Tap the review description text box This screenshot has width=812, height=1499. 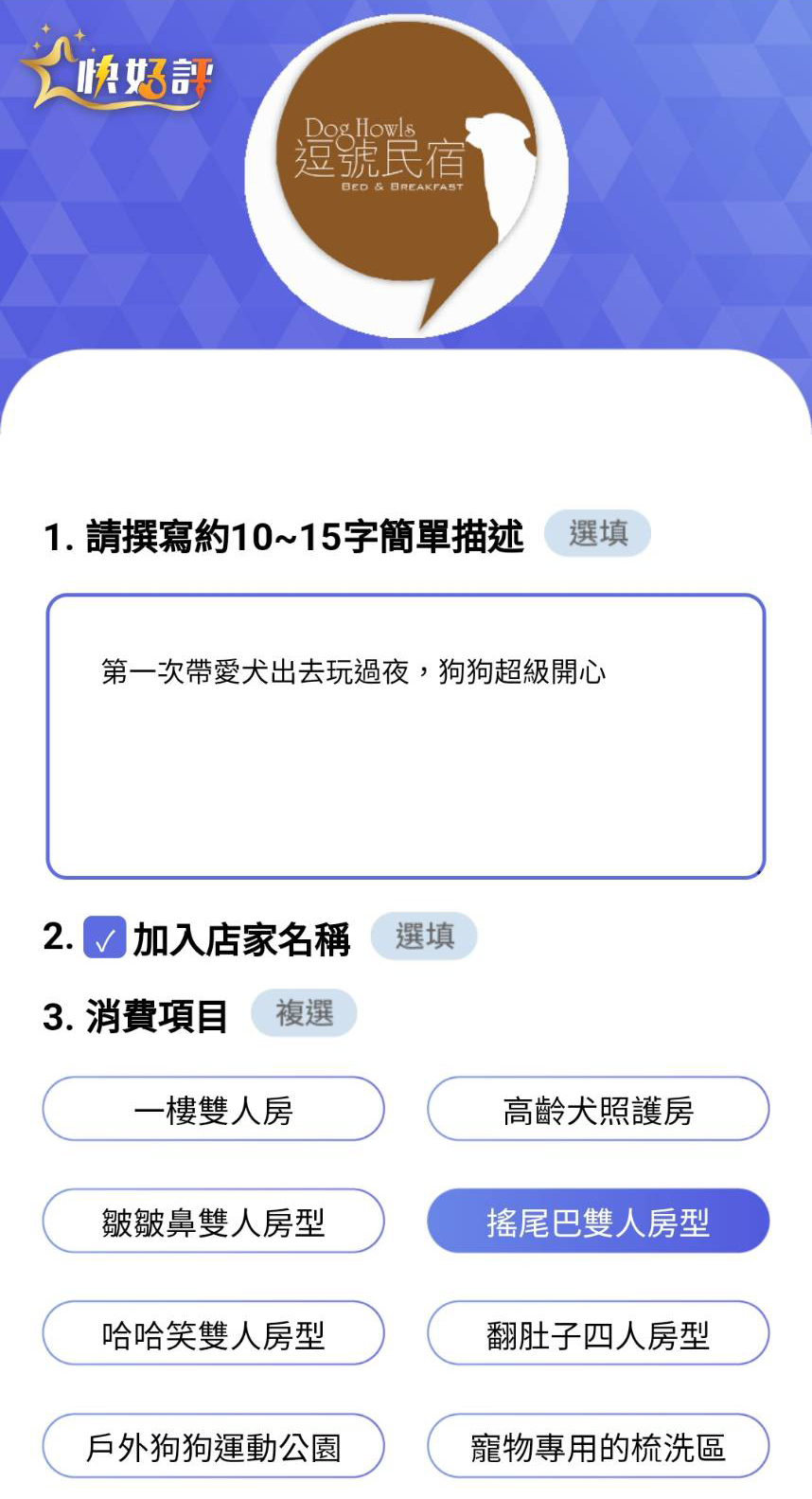click(406, 736)
